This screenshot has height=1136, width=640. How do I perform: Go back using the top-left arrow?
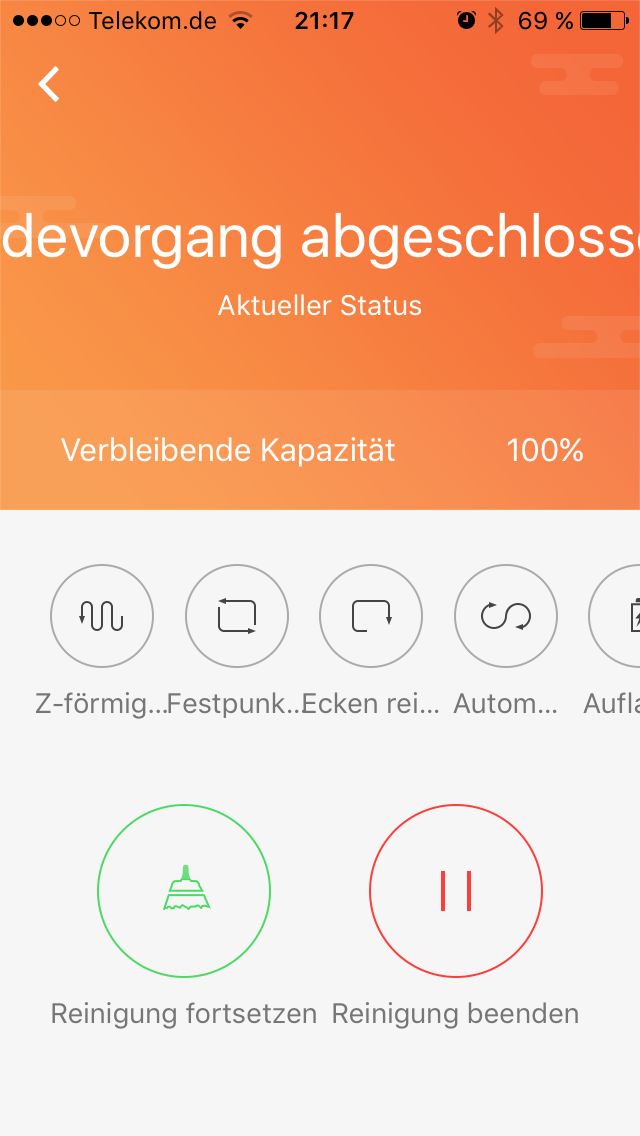coord(49,84)
